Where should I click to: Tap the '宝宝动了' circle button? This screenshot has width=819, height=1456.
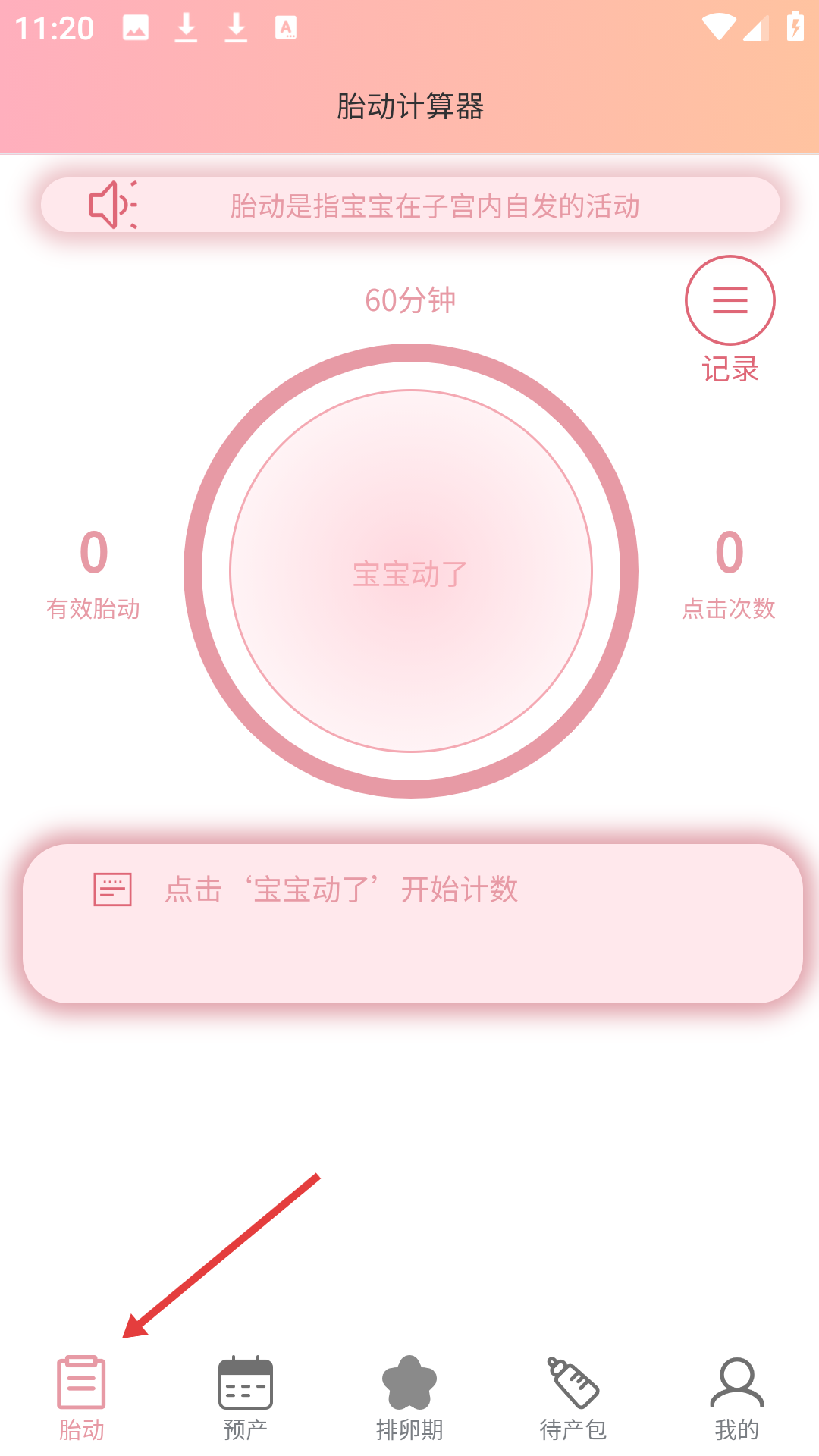[x=410, y=571]
